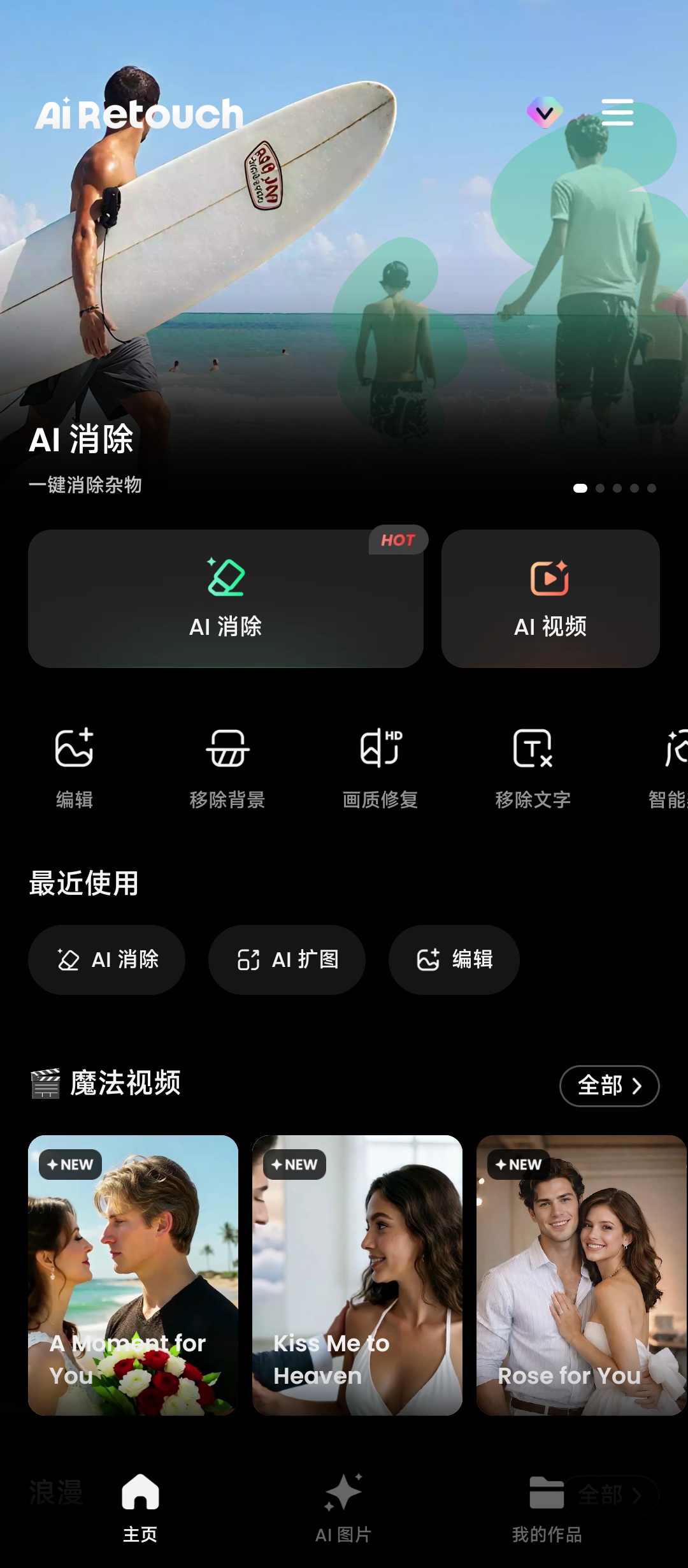Screen dimensions: 688x1568
Task: Open recently used AI 扩图 shortcut
Action: point(287,959)
